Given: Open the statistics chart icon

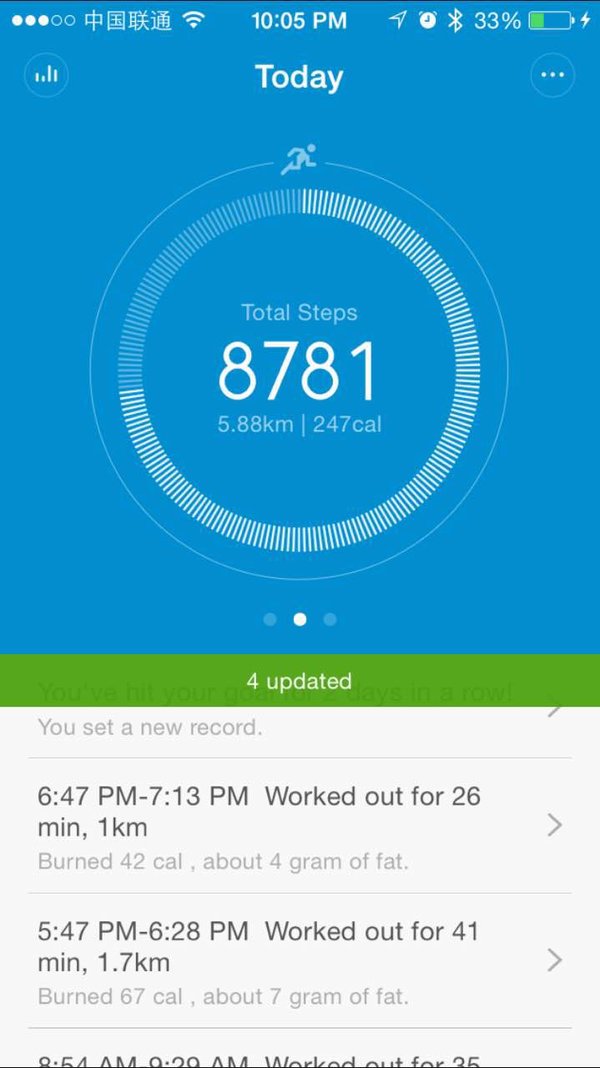Looking at the screenshot, I should (x=46, y=75).
